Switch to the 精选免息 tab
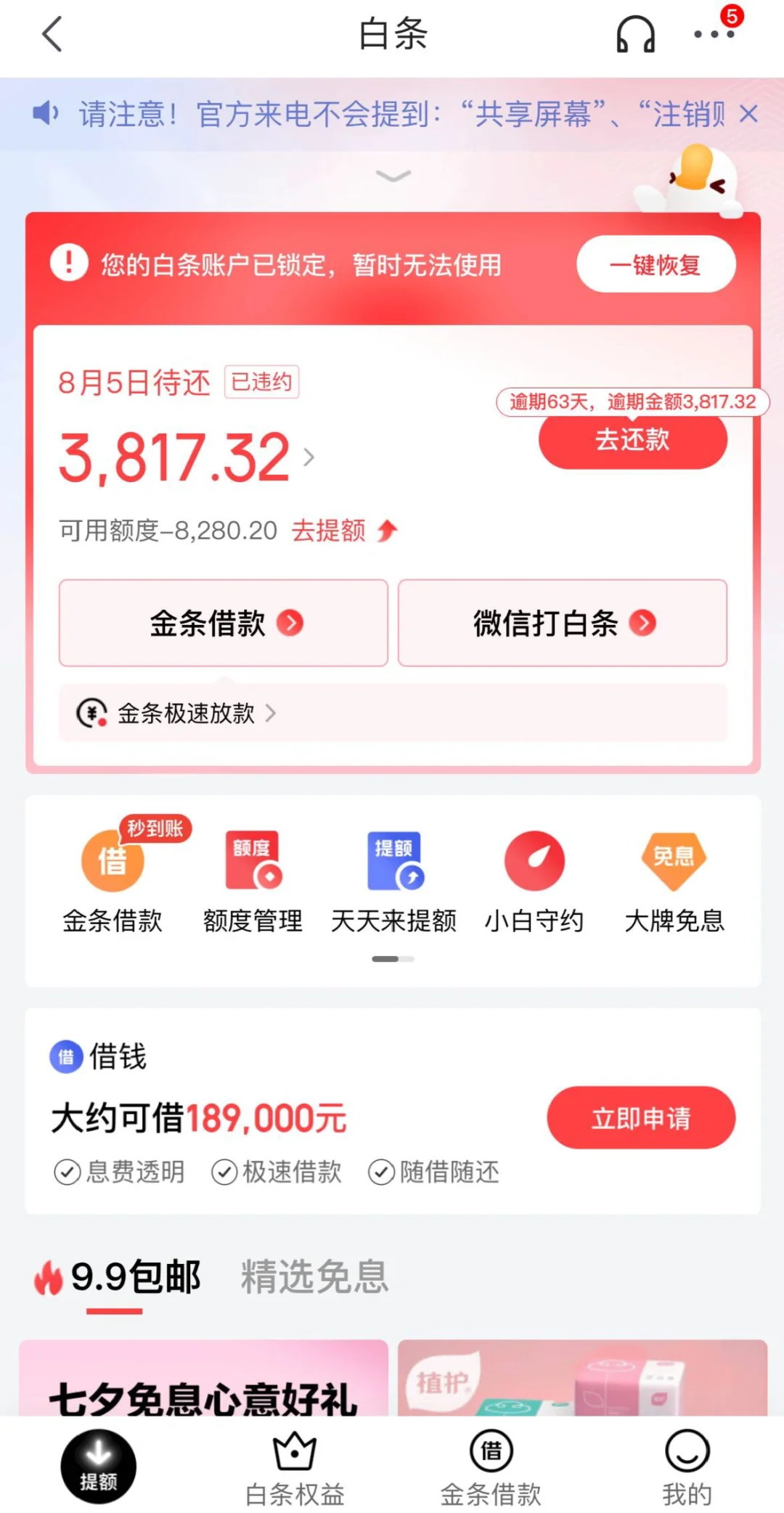This screenshot has height=1513, width=784. tap(315, 1276)
